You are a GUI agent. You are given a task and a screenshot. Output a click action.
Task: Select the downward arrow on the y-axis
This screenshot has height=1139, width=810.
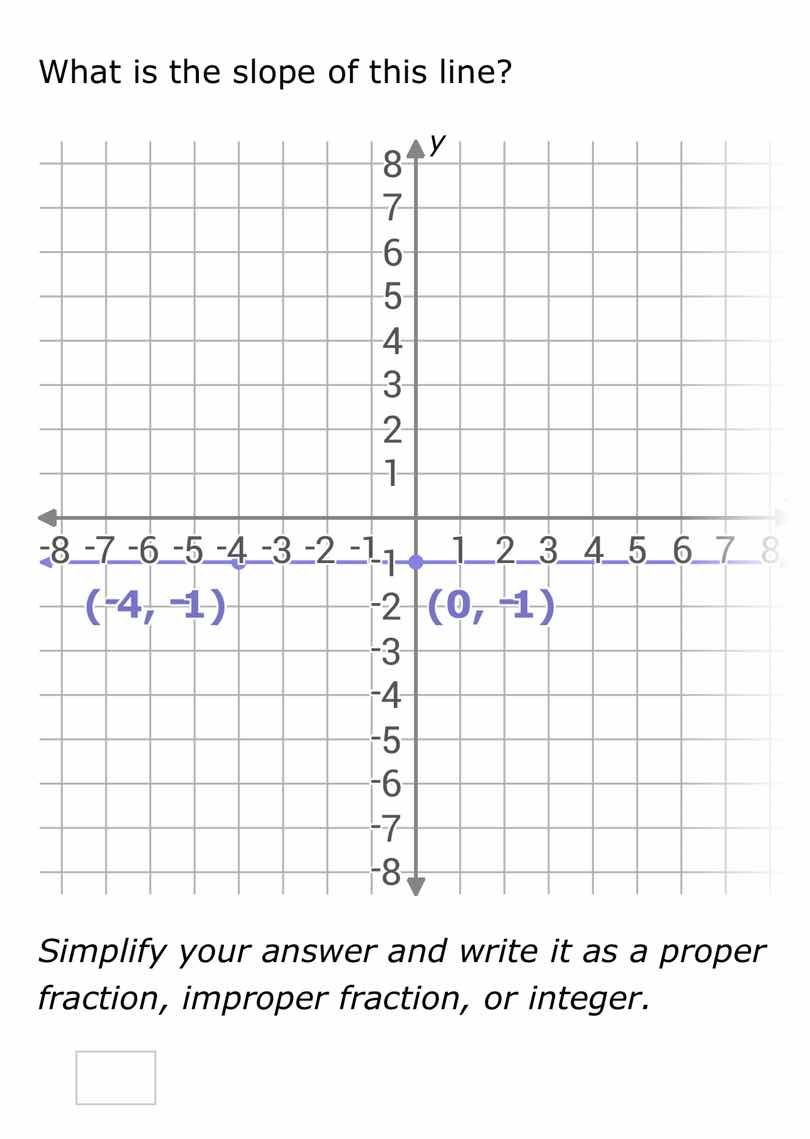click(x=414, y=886)
